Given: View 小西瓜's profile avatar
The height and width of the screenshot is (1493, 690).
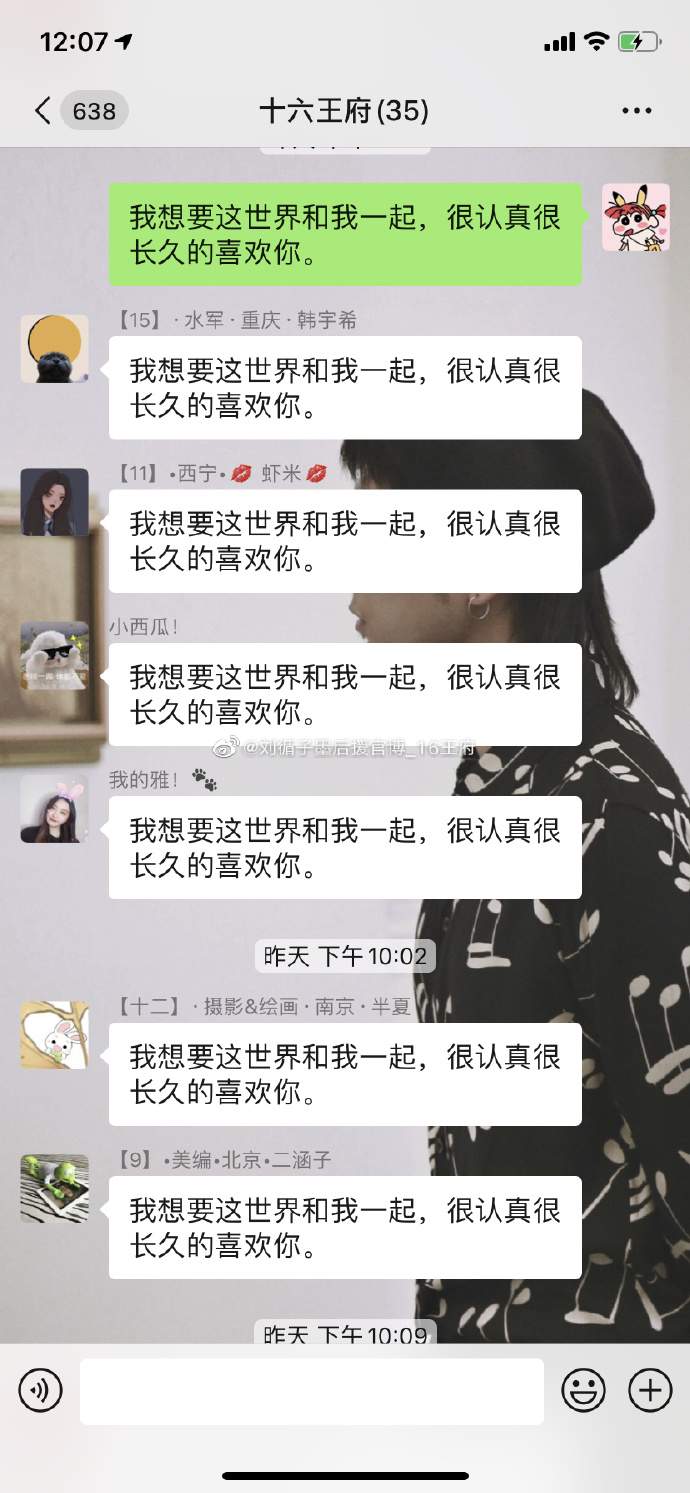Looking at the screenshot, I should [55, 655].
